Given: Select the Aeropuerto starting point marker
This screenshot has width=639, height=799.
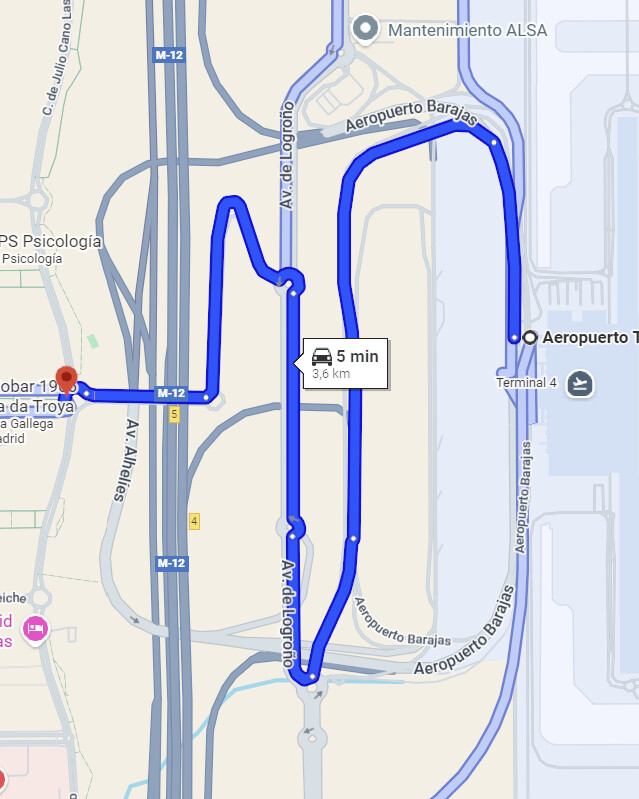Looking at the screenshot, I should (x=529, y=338).
